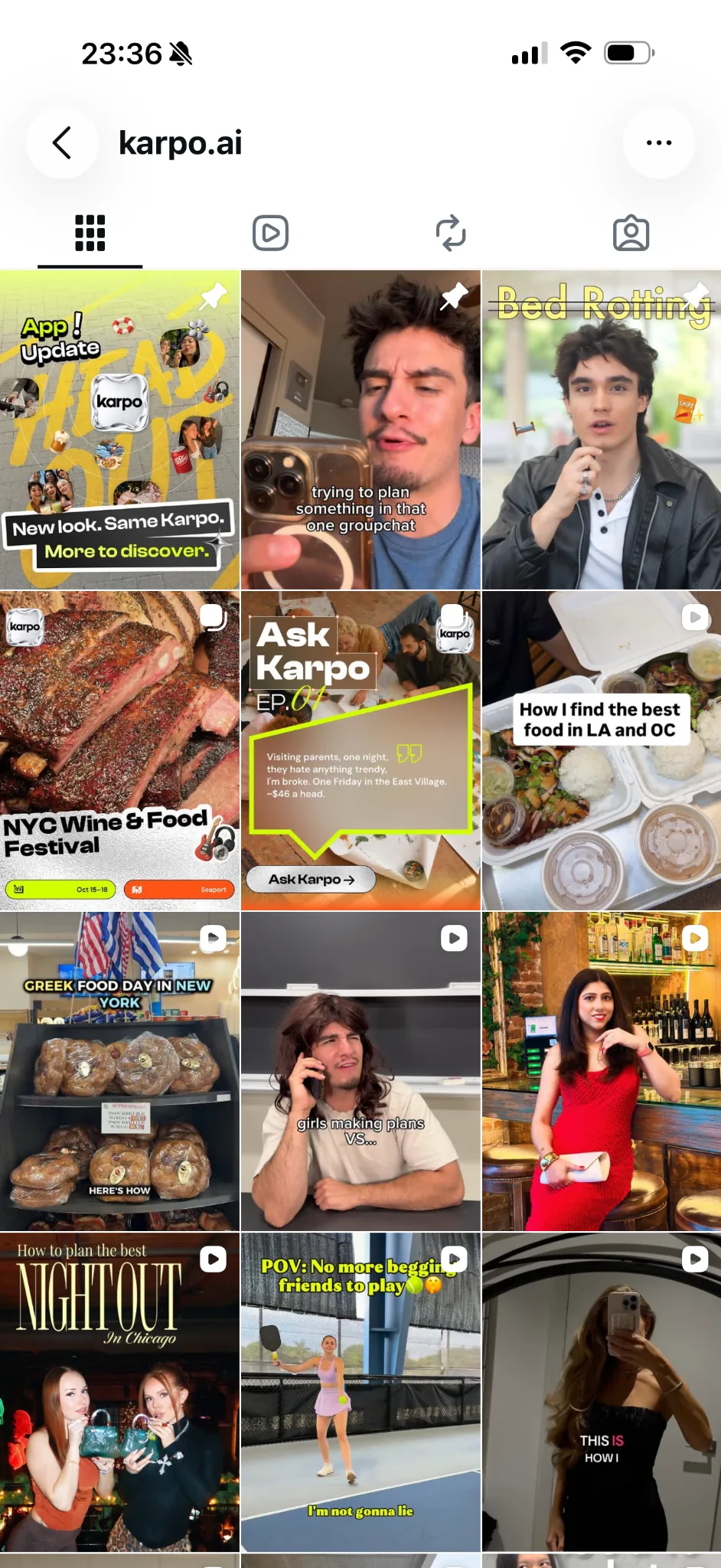Open the THIS IS HOW I mirror selfie reel
This screenshot has height=1568, width=721.
[x=602, y=1392]
